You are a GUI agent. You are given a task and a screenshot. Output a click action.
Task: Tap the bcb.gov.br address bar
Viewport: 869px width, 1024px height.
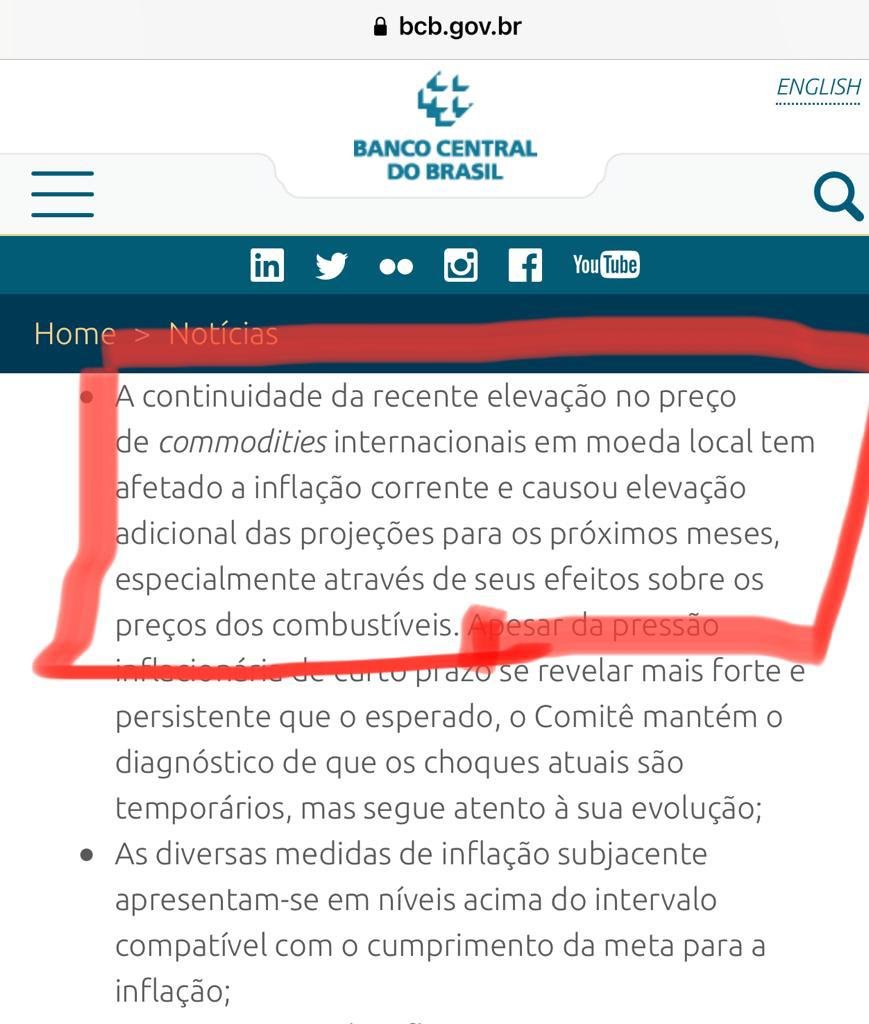446,27
